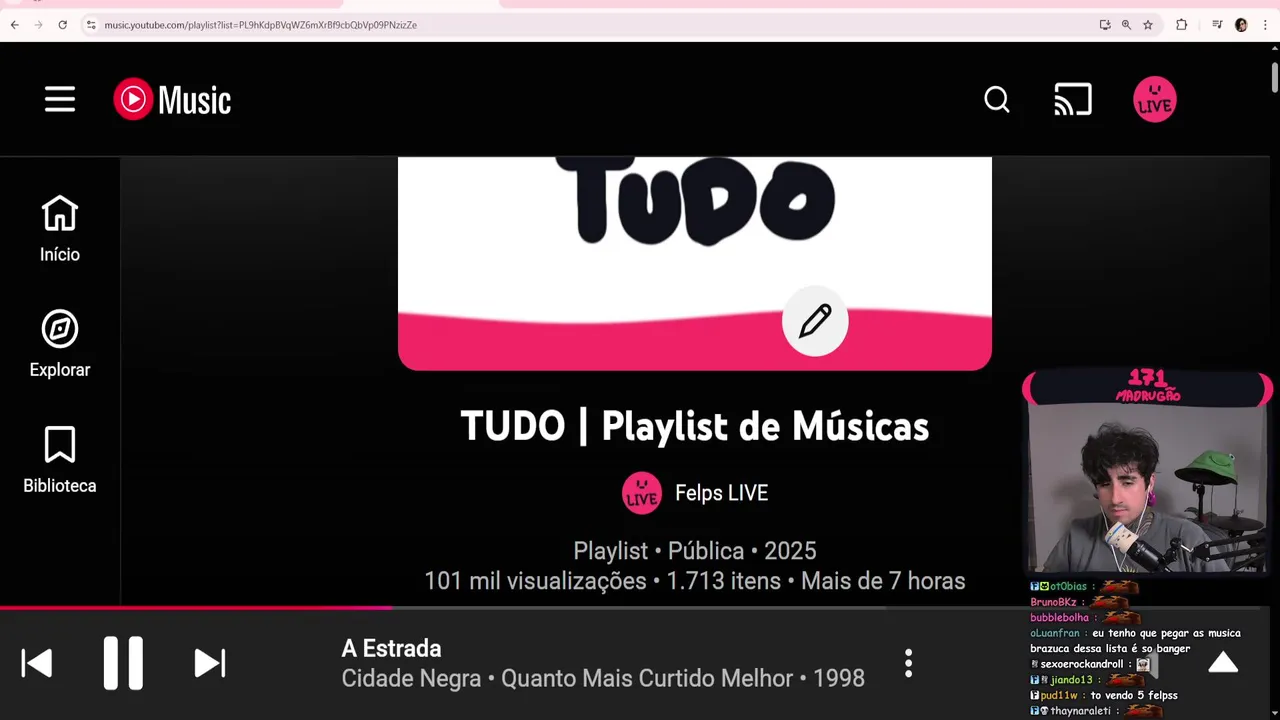
Task: Switch to the Explorar tab
Action: 60,344
